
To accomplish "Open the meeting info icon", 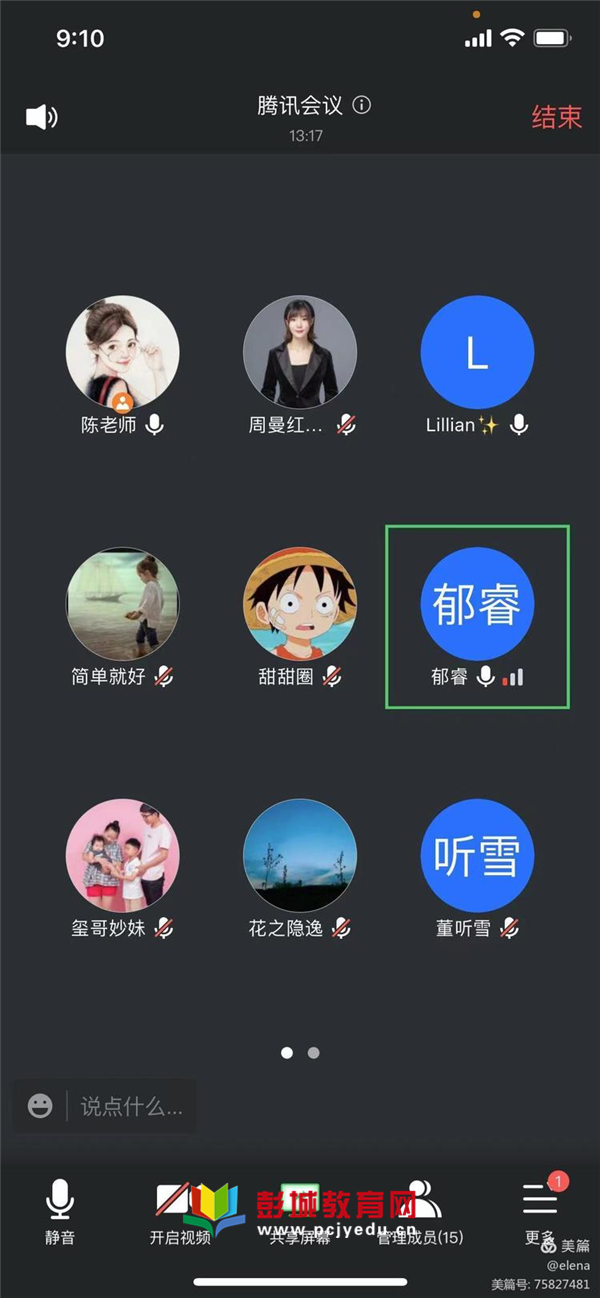I will click(x=362, y=105).
